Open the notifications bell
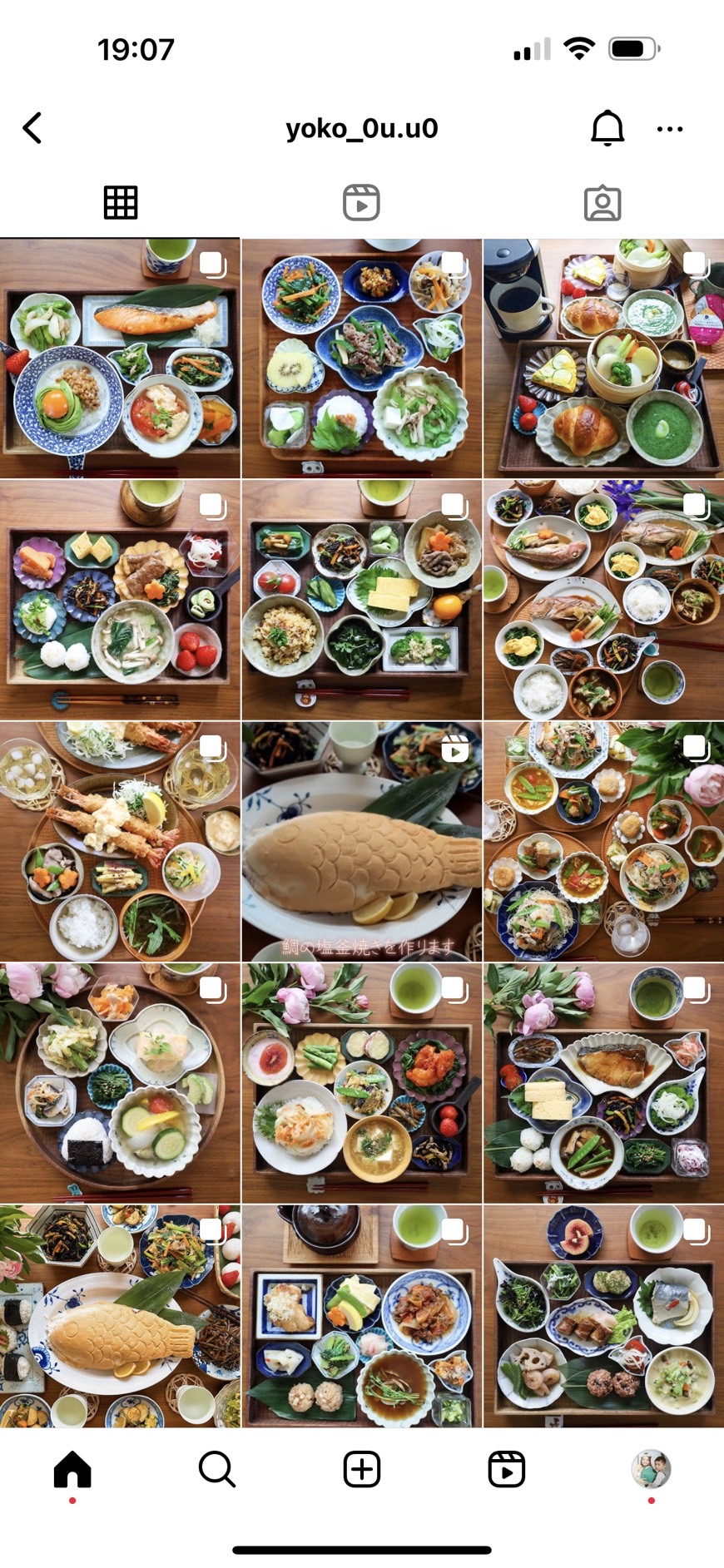The image size is (724, 1568). coord(607,128)
